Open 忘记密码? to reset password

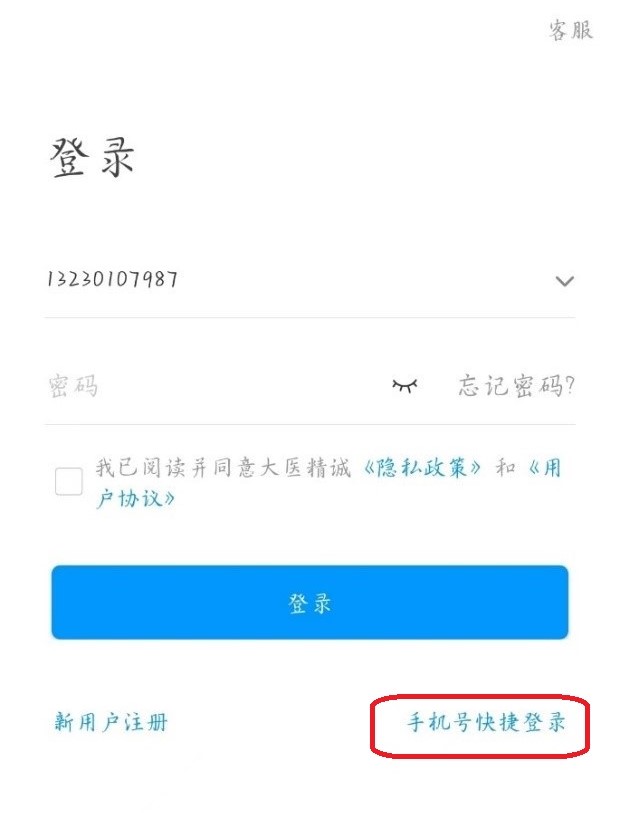point(516,386)
